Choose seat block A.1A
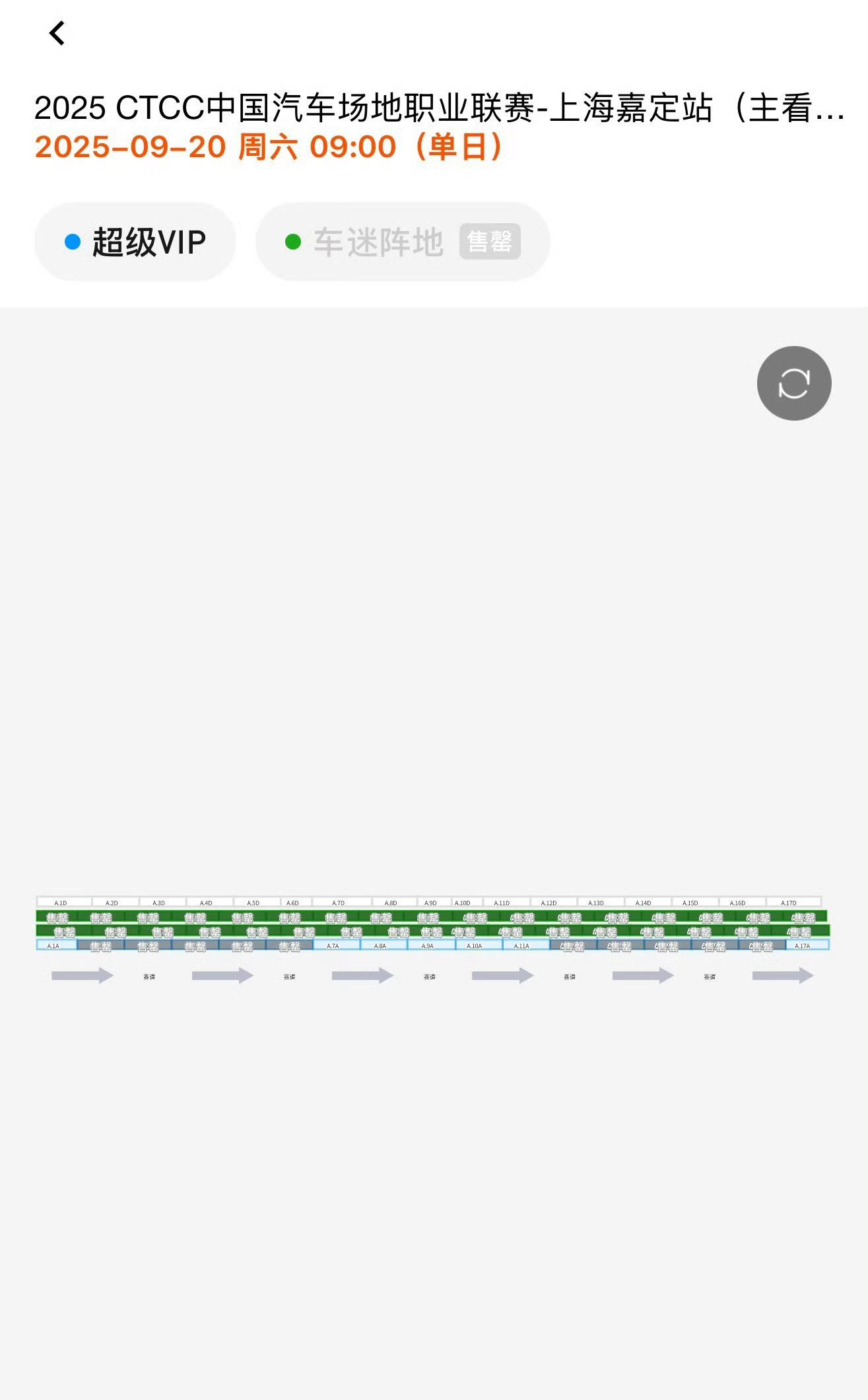The width and height of the screenshot is (868, 1400). click(56, 946)
